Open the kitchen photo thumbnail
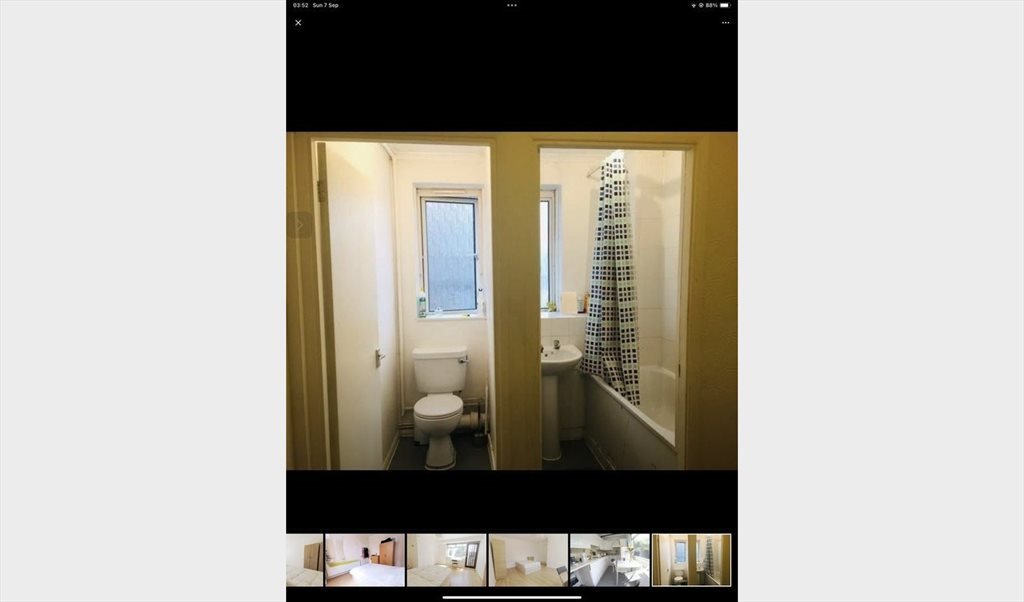 coord(609,559)
